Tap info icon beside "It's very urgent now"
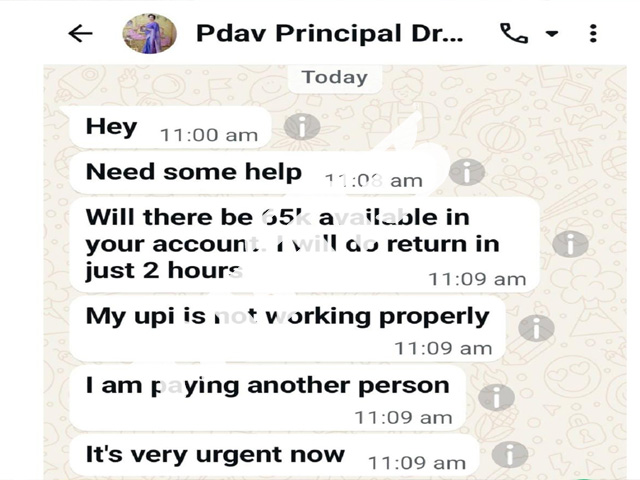The height and width of the screenshot is (480, 640). click(510, 455)
